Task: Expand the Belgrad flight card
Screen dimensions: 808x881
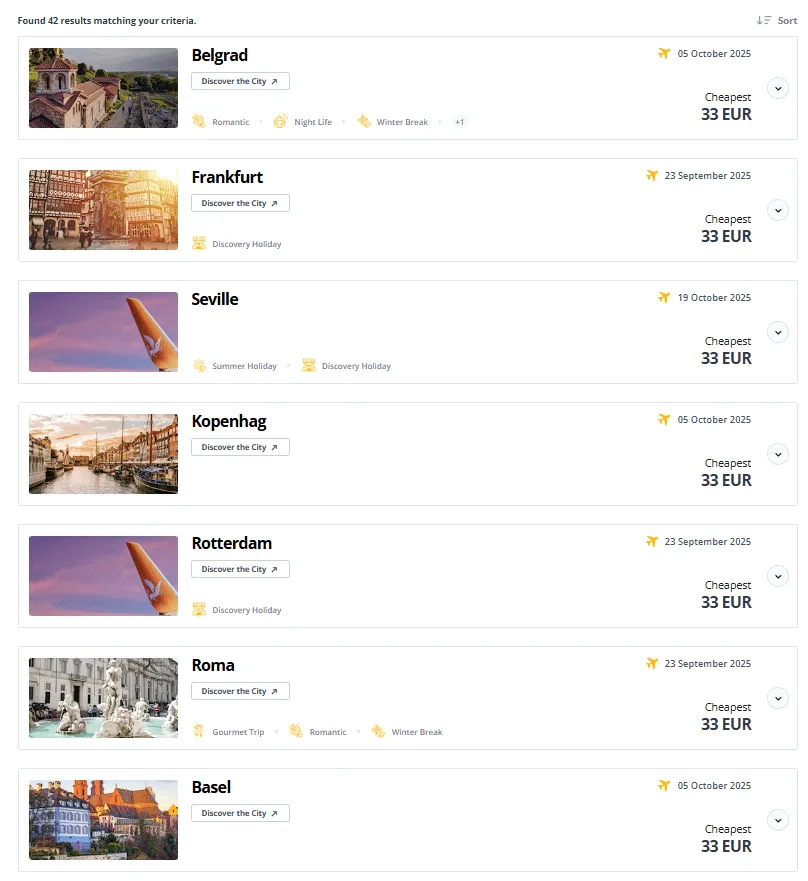Action: [777, 88]
